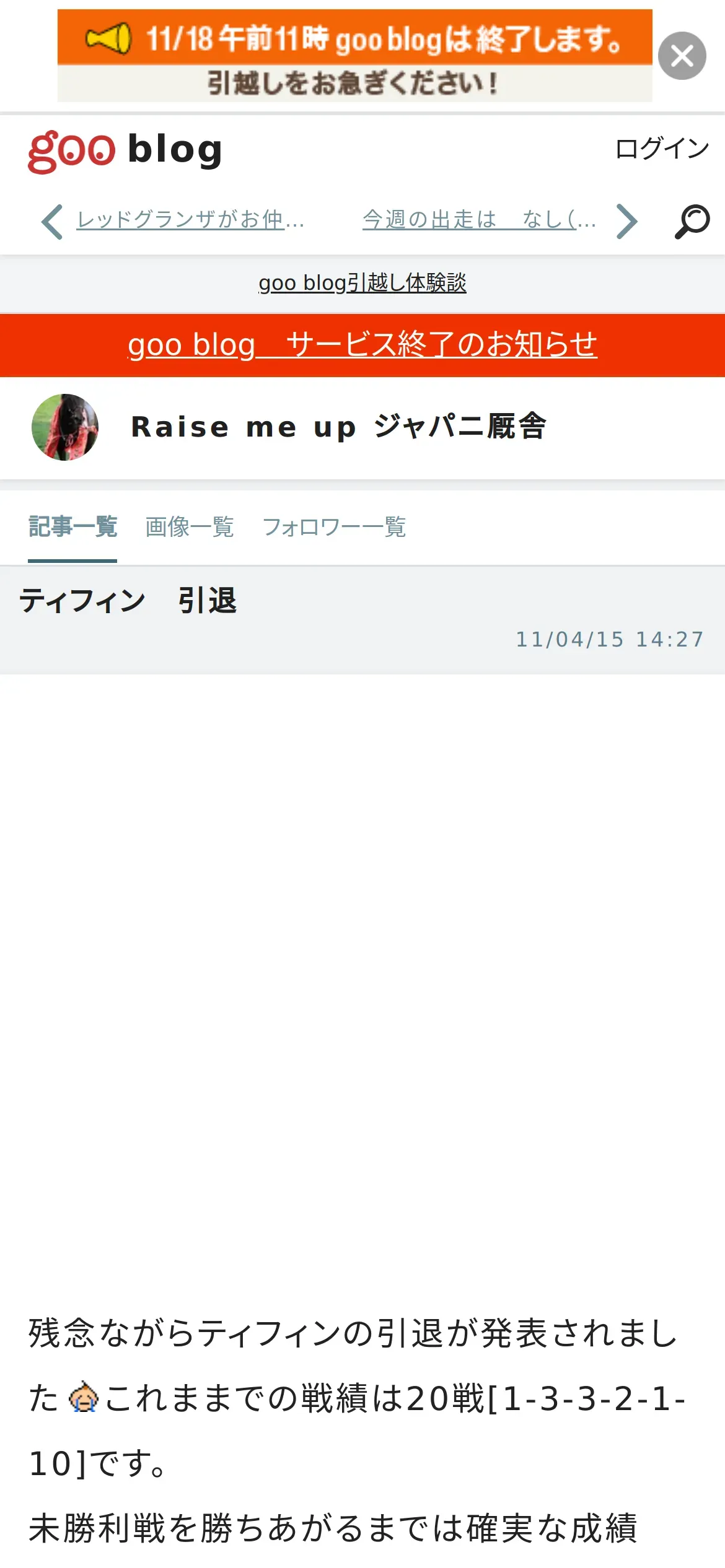
Task: Open goo blog サービス終了のお知らせ notice
Action: (362, 345)
